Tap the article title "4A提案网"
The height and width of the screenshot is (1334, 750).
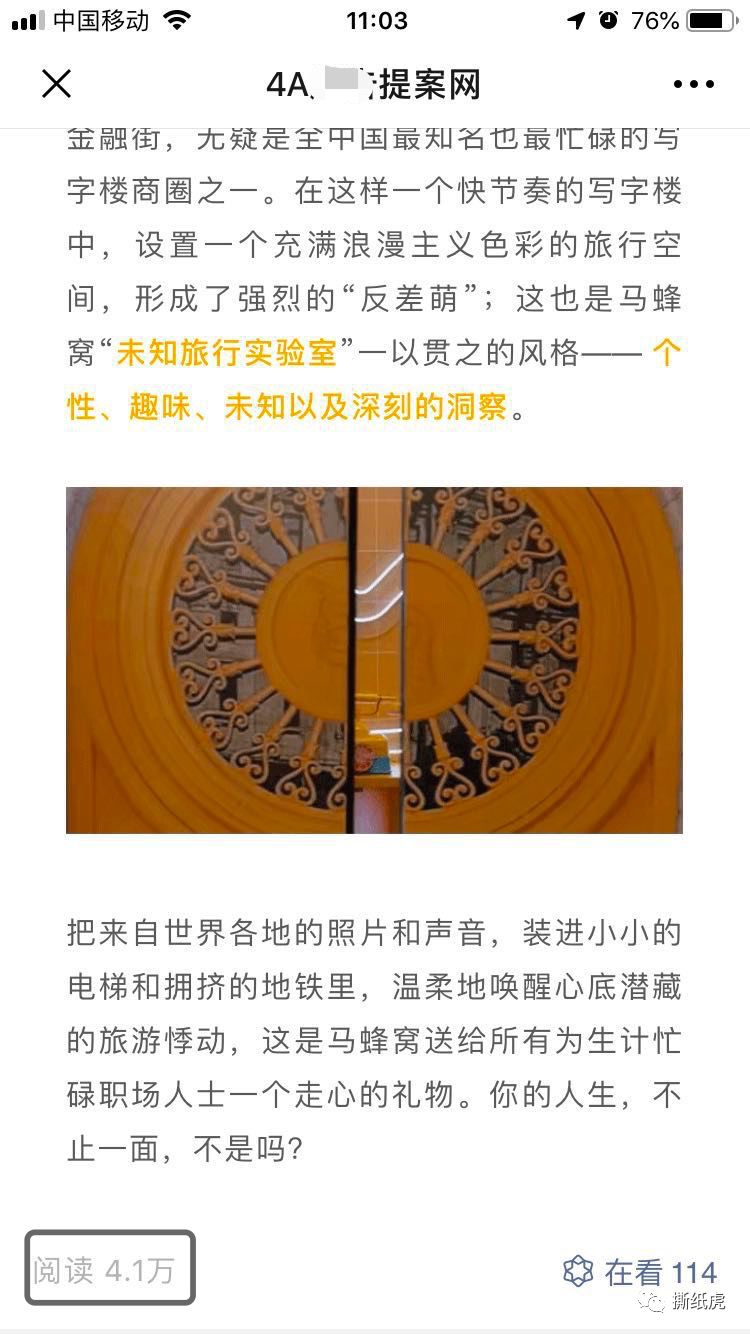click(x=375, y=84)
